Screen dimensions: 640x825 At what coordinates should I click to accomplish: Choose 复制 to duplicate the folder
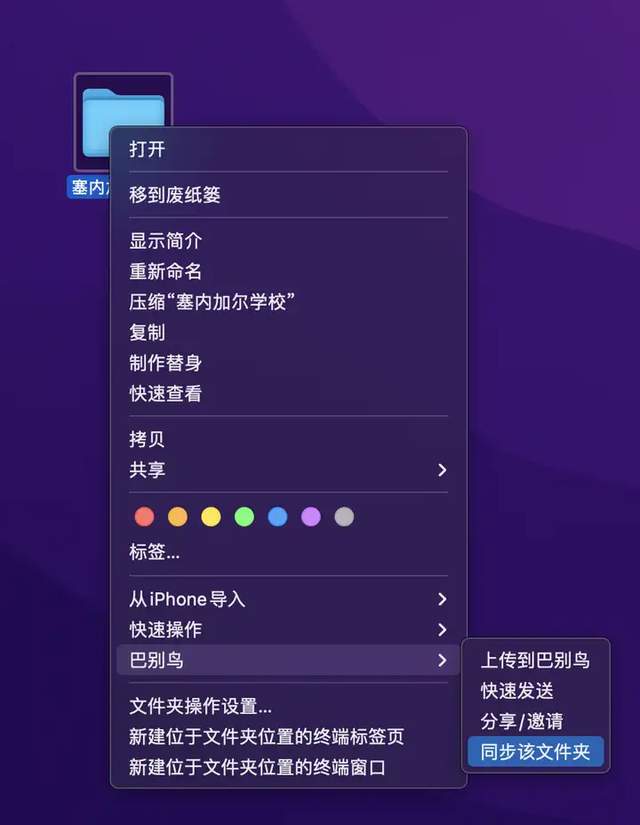tap(288, 333)
